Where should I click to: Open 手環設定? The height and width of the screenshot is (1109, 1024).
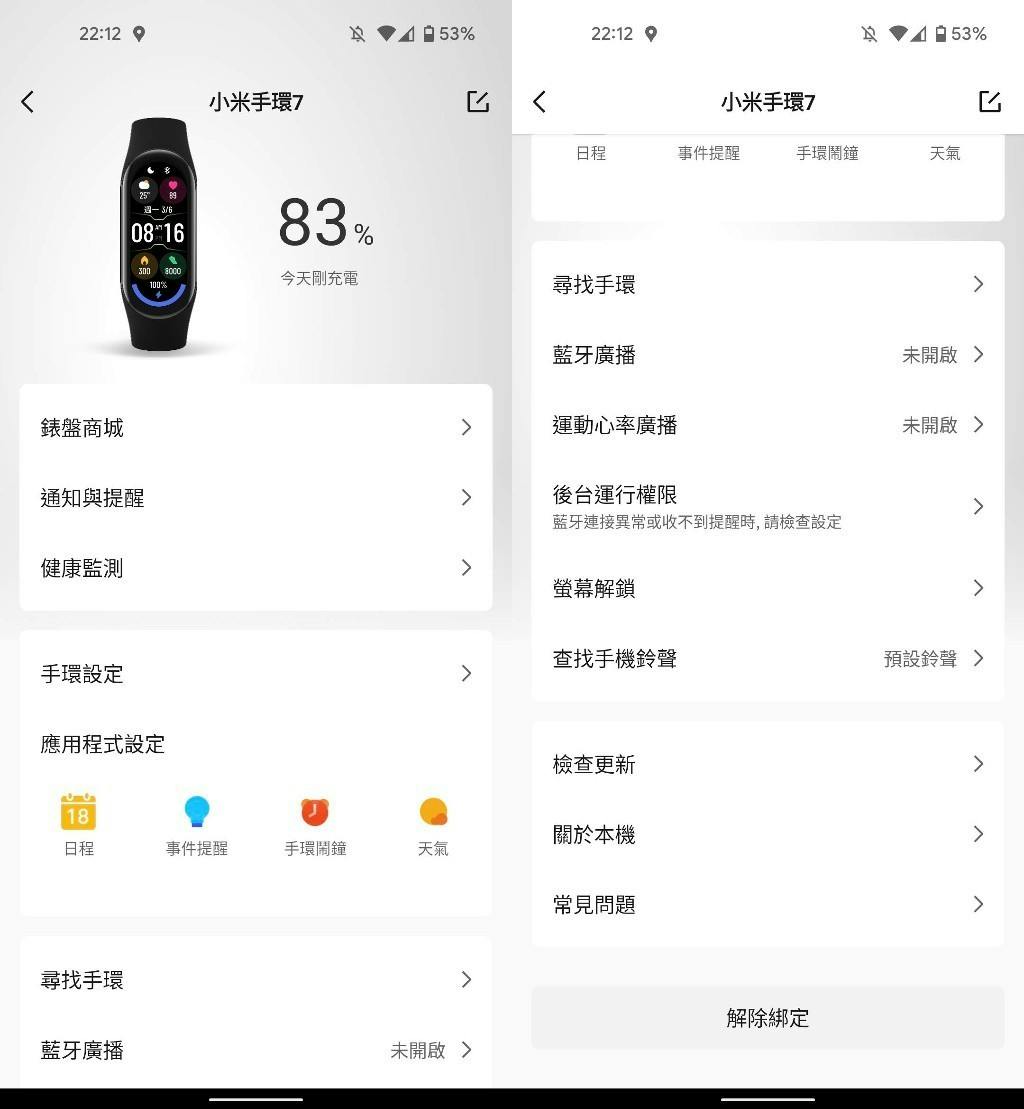pos(255,674)
